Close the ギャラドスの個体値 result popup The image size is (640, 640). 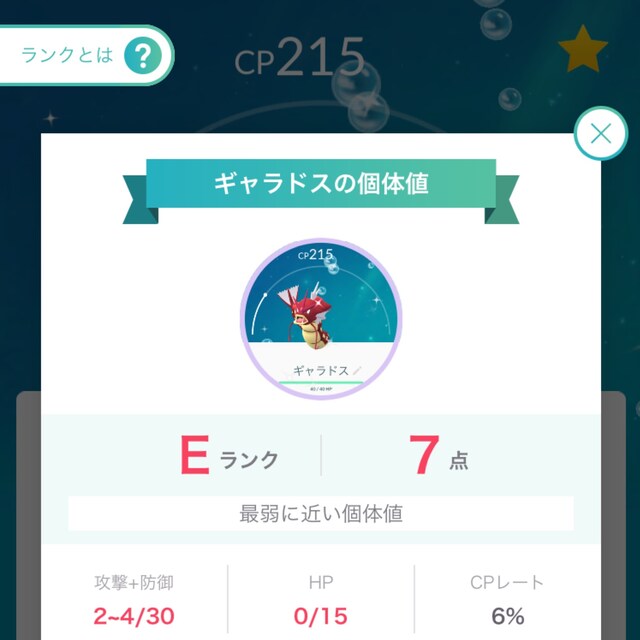click(600, 134)
